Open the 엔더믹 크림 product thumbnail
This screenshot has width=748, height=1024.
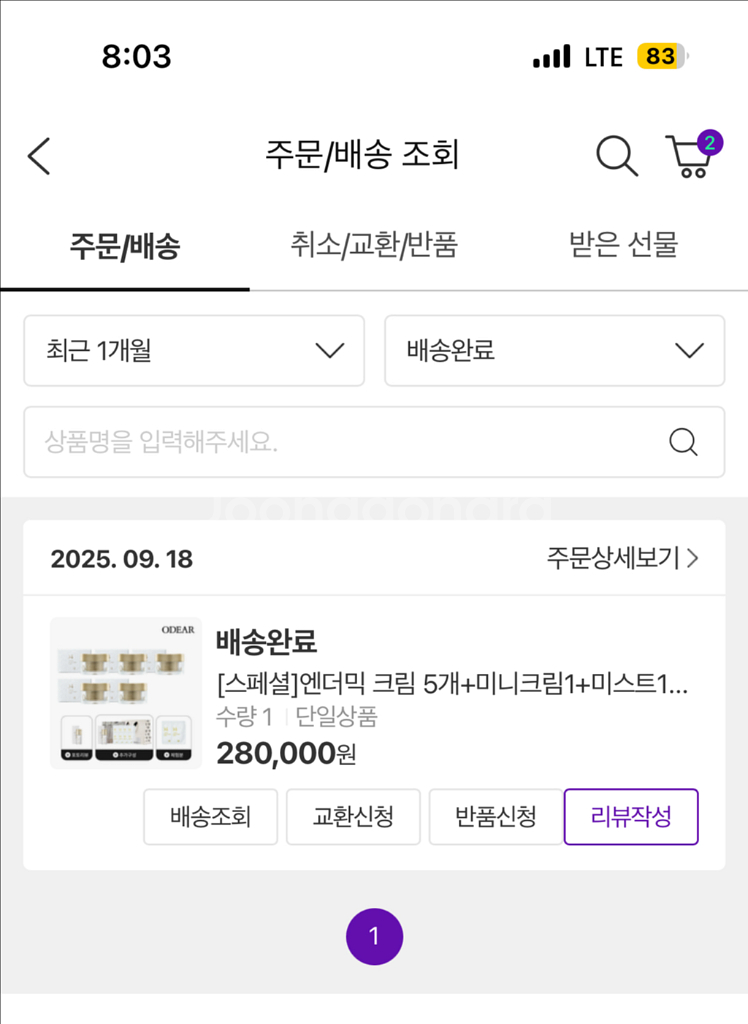[126, 693]
